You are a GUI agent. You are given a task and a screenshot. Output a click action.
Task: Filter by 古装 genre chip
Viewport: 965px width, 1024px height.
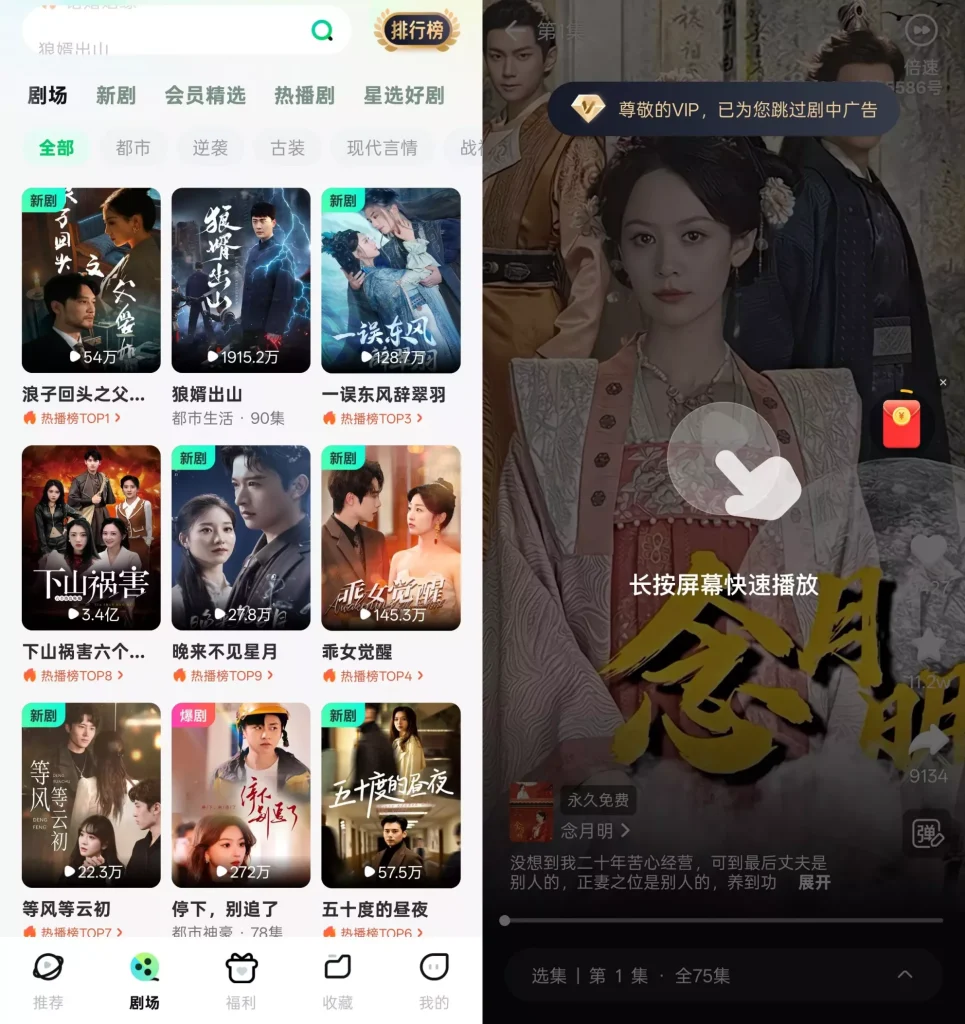(287, 148)
